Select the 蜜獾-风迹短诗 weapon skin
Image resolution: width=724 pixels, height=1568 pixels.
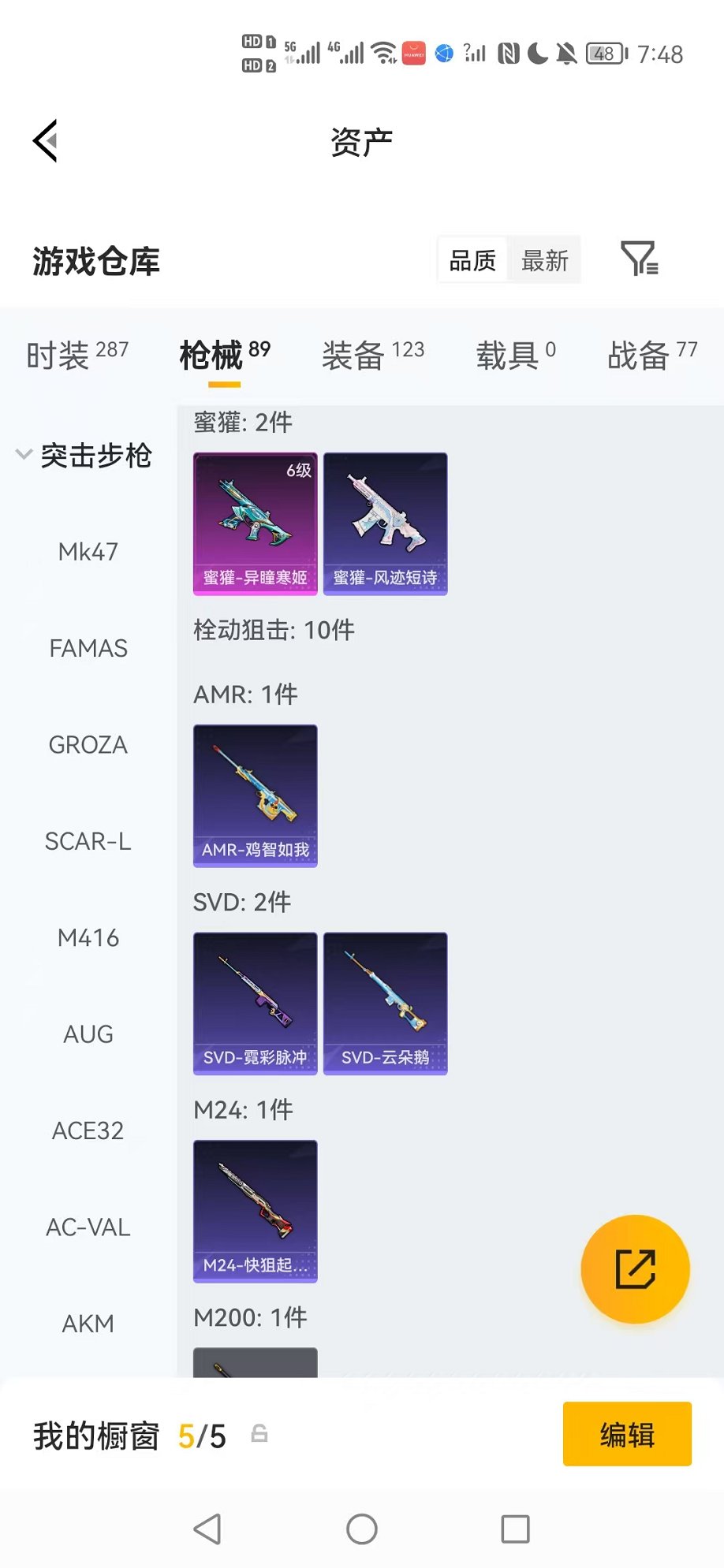(x=385, y=522)
